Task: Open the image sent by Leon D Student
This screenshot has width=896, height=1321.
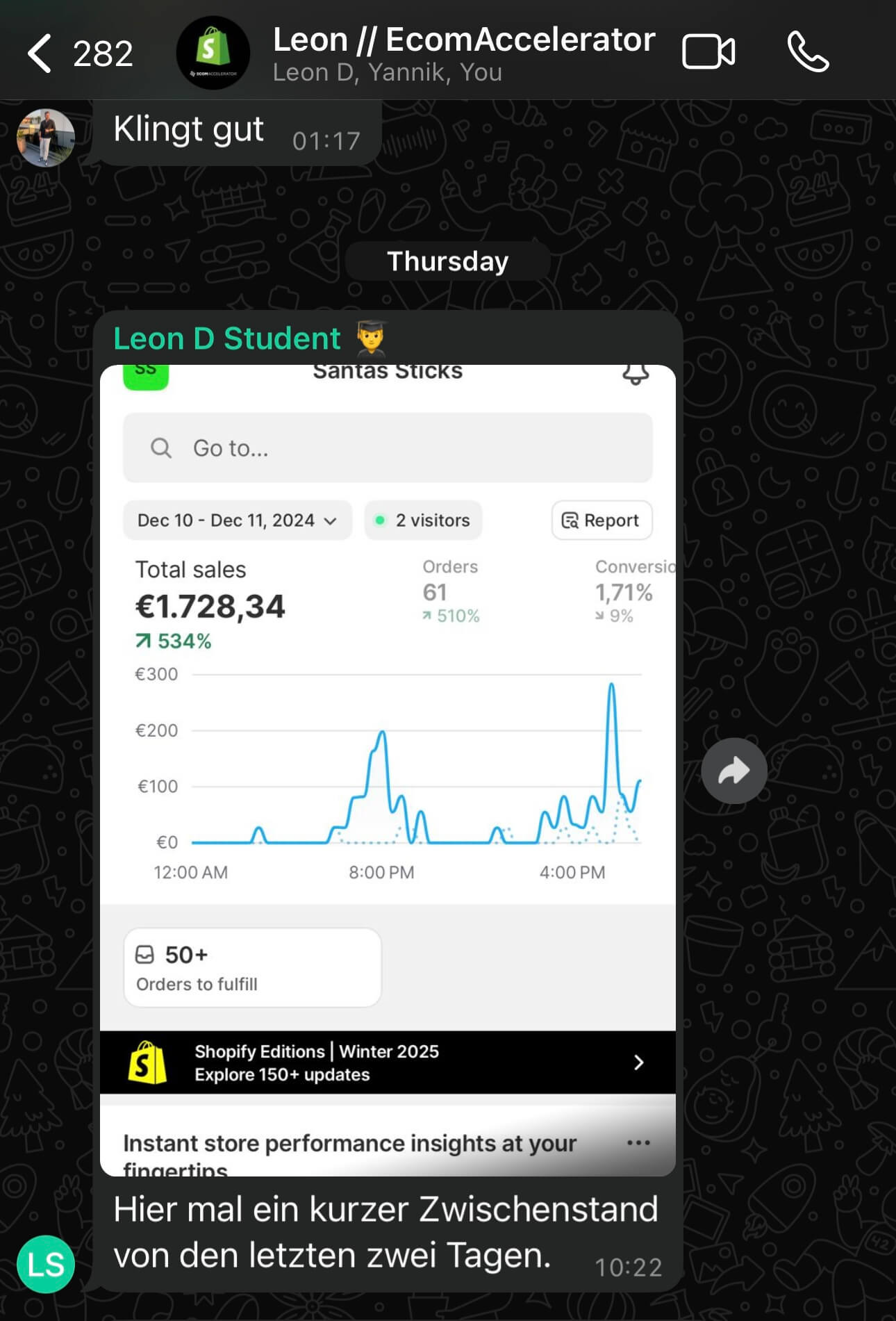Action: tap(388, 769)
